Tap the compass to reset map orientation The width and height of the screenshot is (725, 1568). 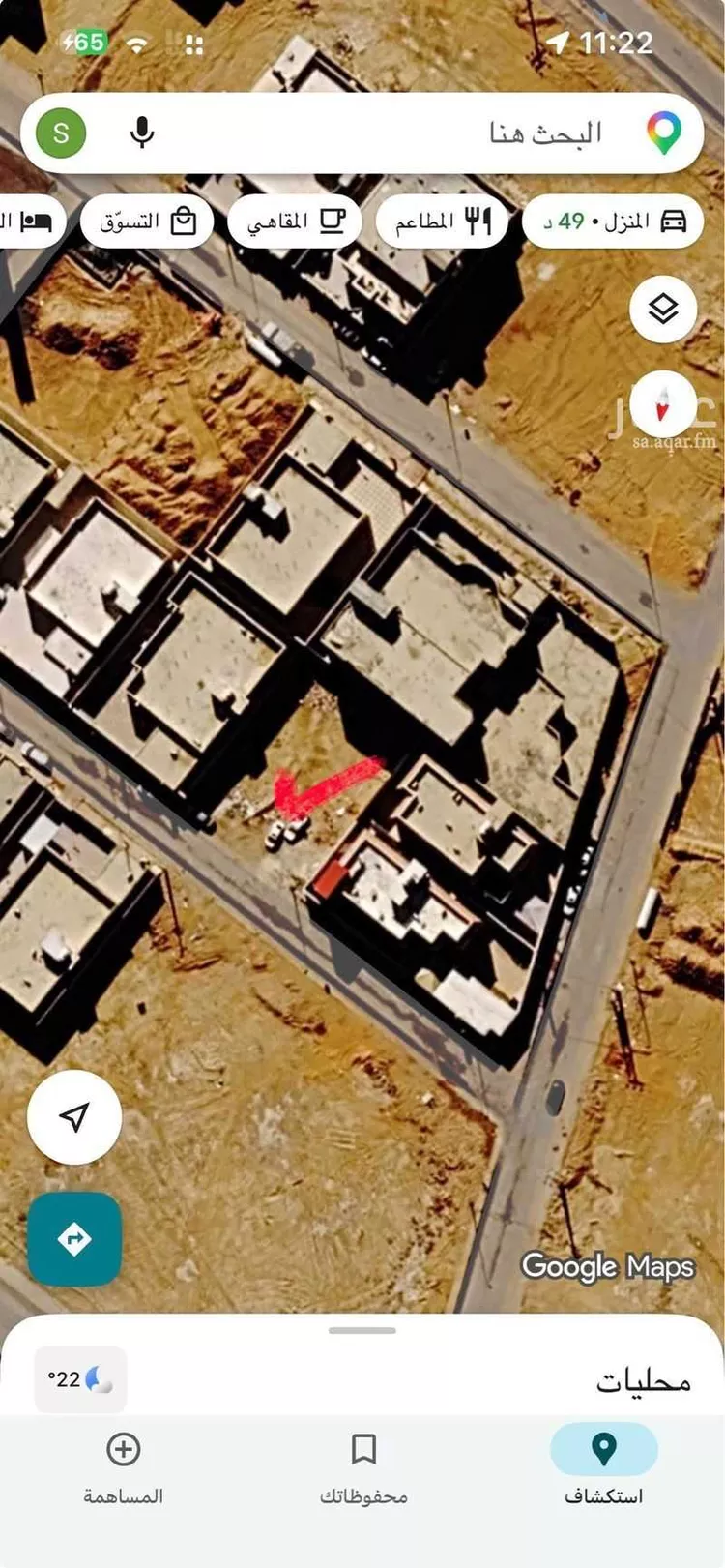(x=663, y=407)
